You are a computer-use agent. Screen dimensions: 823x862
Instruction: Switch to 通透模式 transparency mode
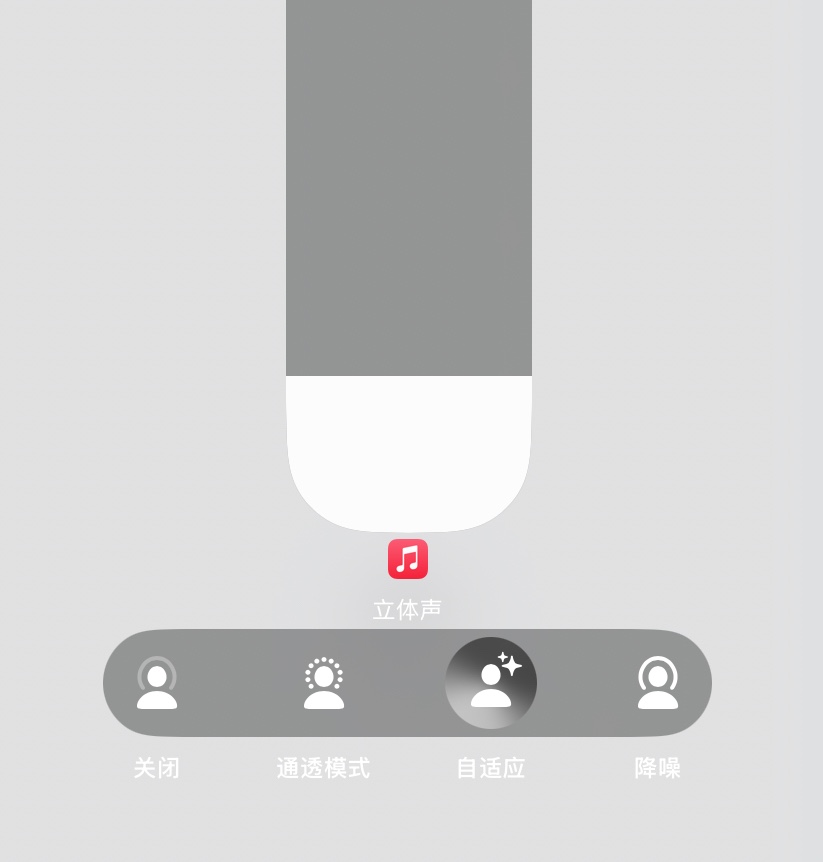click(323, 684)
